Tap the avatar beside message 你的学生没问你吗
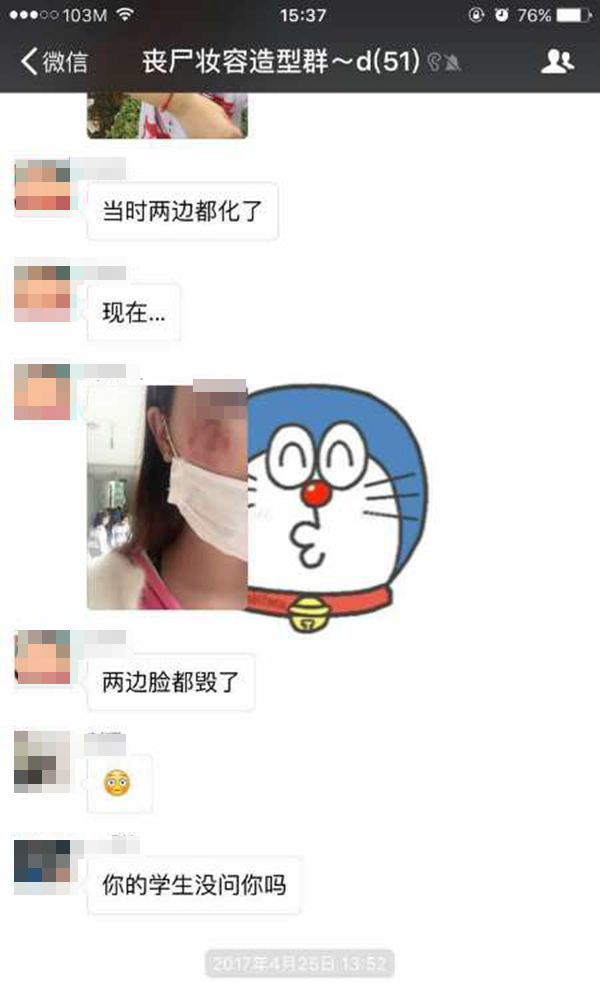Image resolution: width=600 pixels, height=983 pixels. (42, 867)
